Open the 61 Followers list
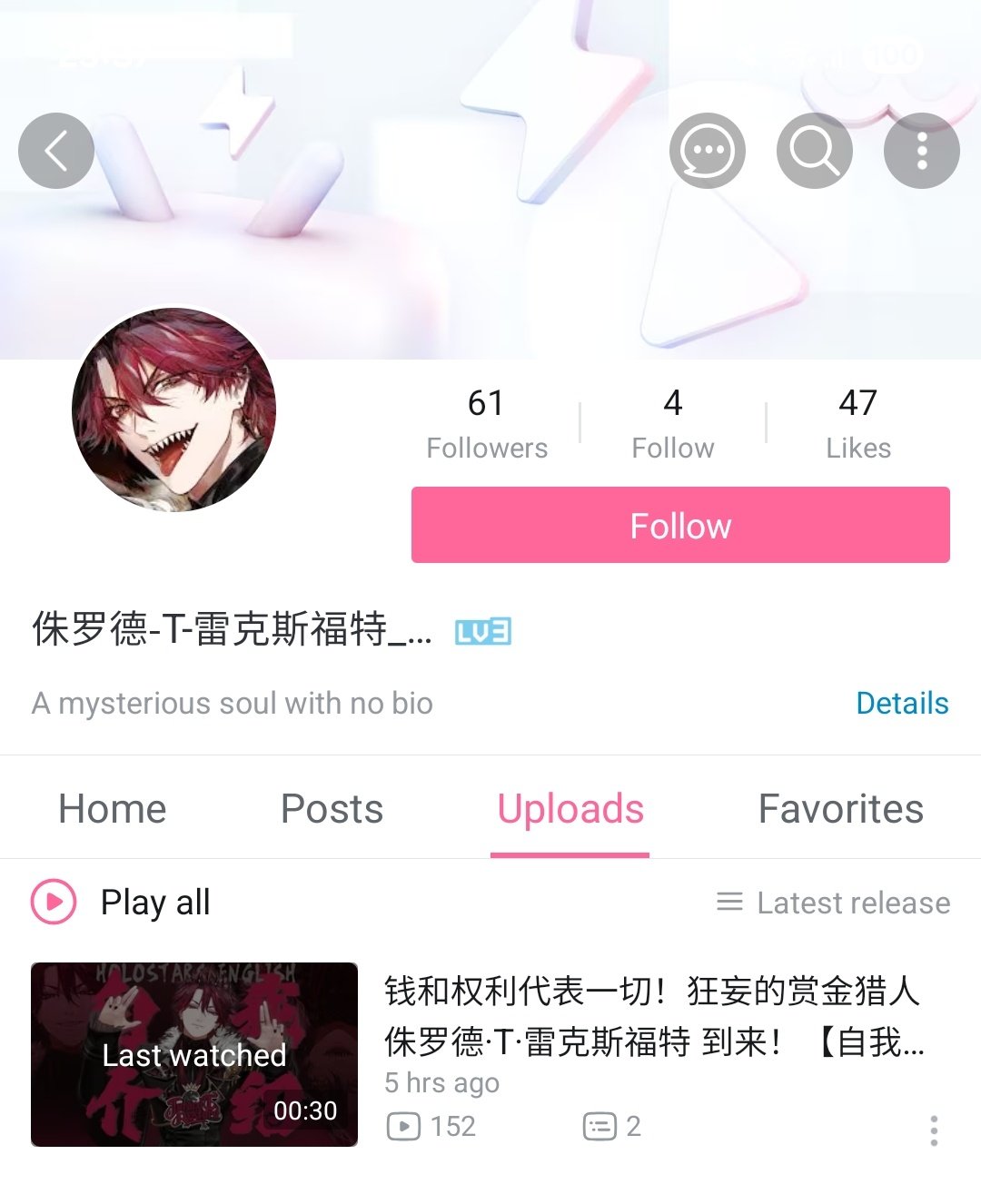 tap(487, 423)
